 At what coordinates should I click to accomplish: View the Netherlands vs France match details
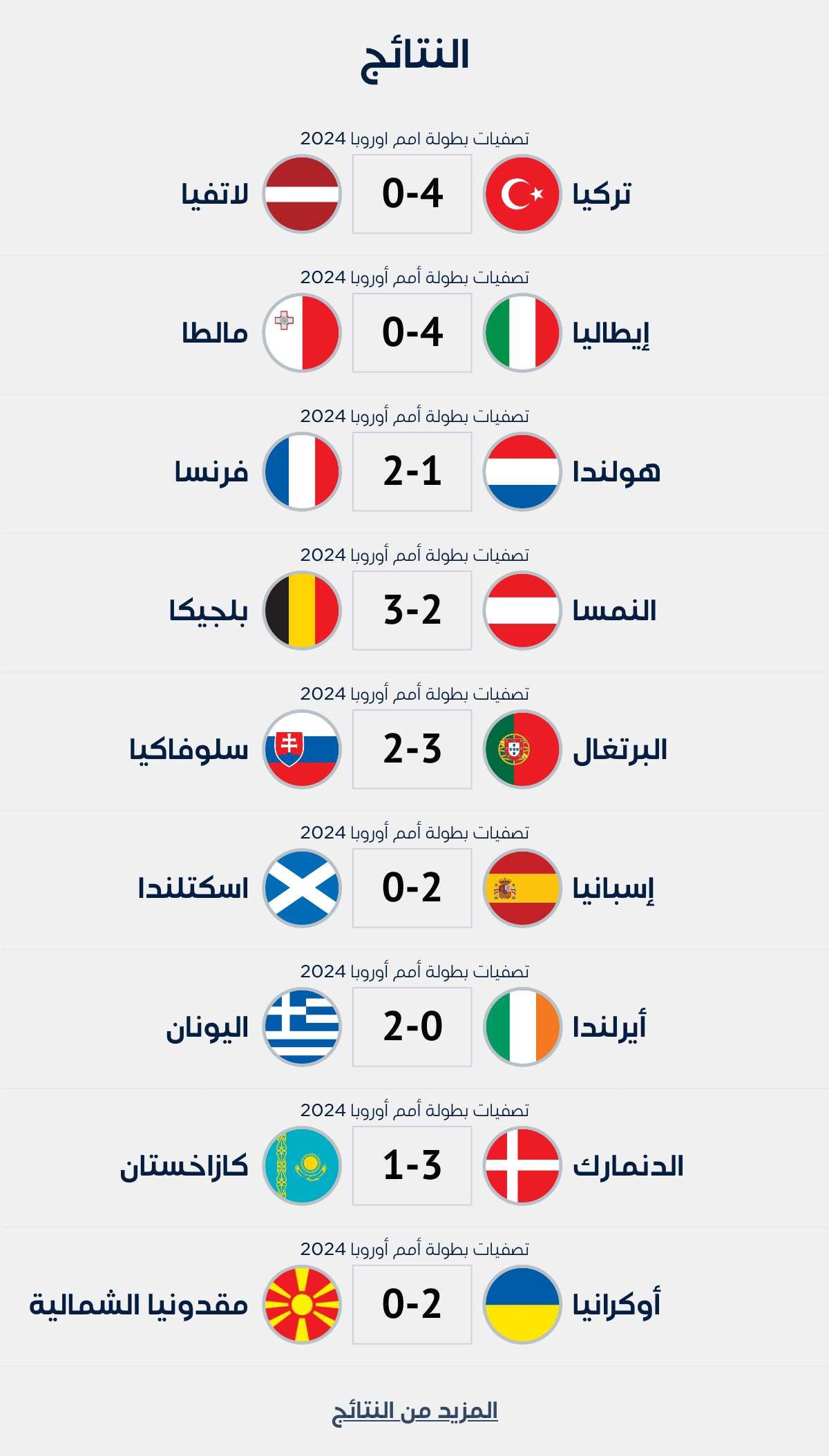pyautogui.click(x=412, y=471)
